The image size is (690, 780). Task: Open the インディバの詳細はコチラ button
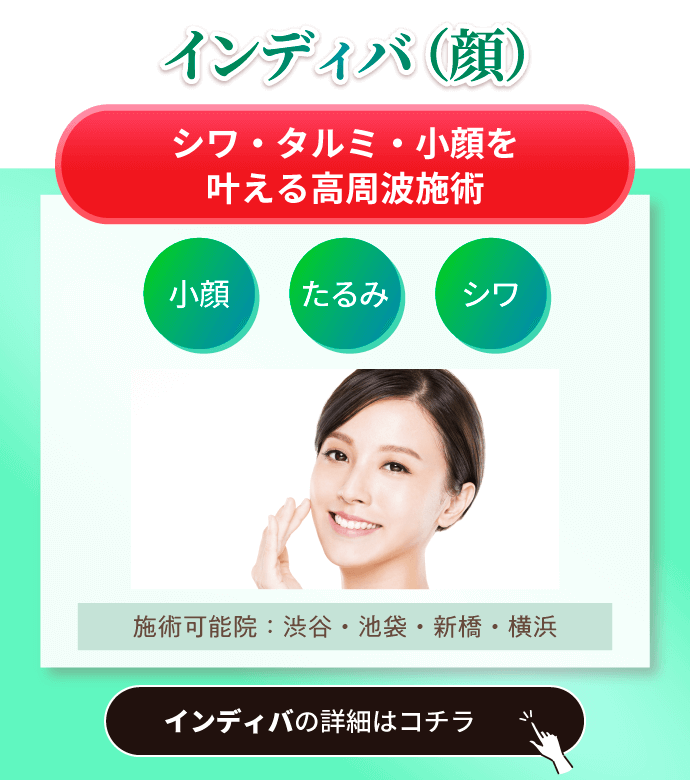(x=344, y=721)
